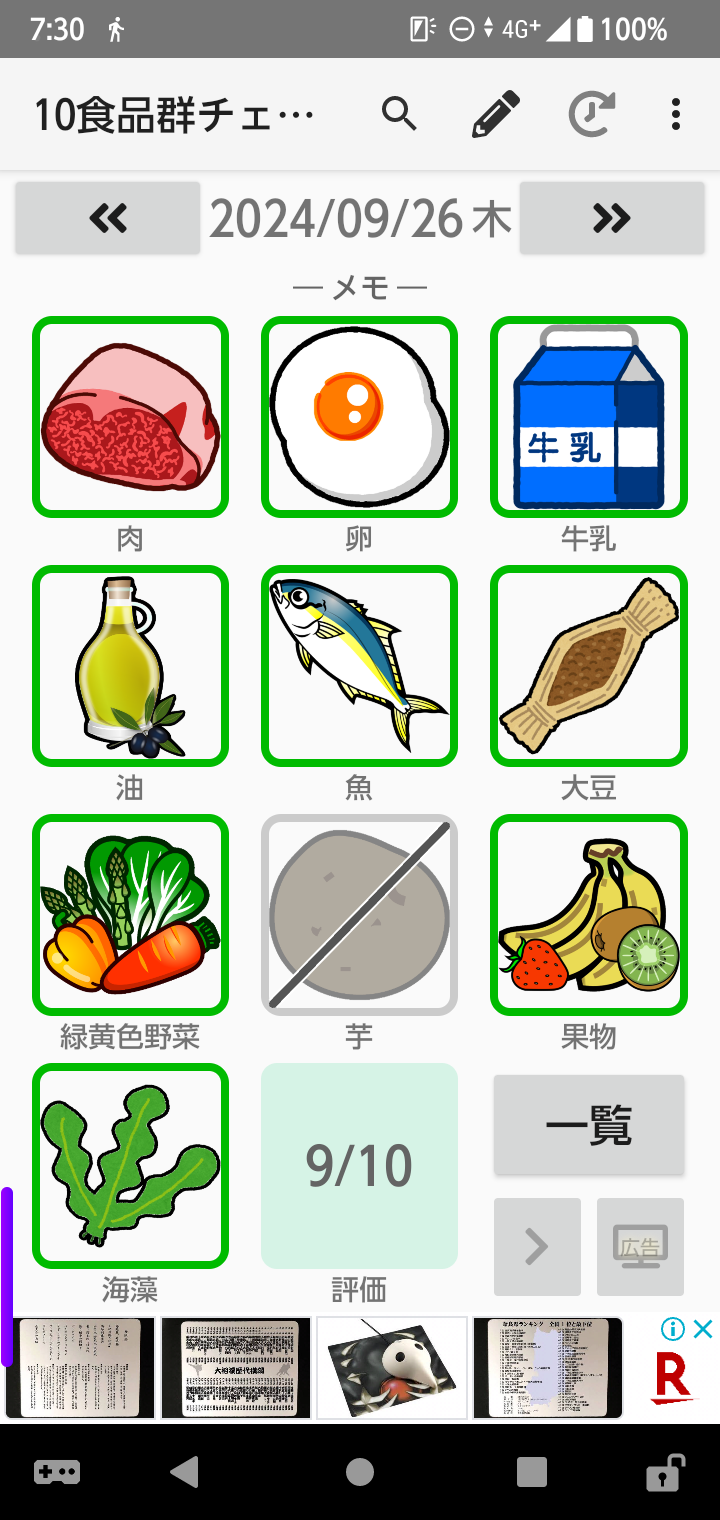This screenshot has width=720, height=1520.
Task: Toggle the 油 oil food tile
Action: [130, 666]
